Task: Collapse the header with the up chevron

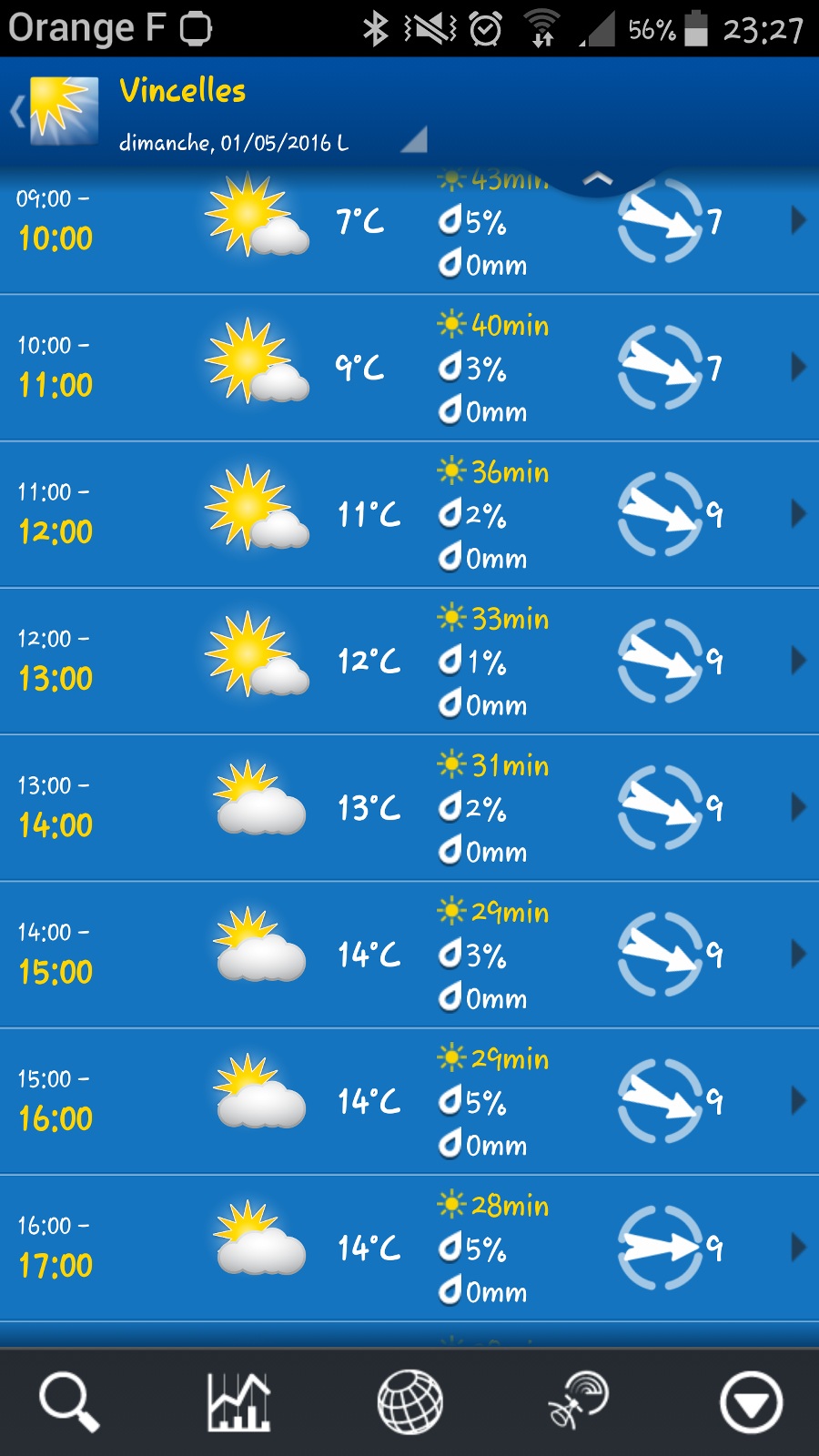Action: 597,179
